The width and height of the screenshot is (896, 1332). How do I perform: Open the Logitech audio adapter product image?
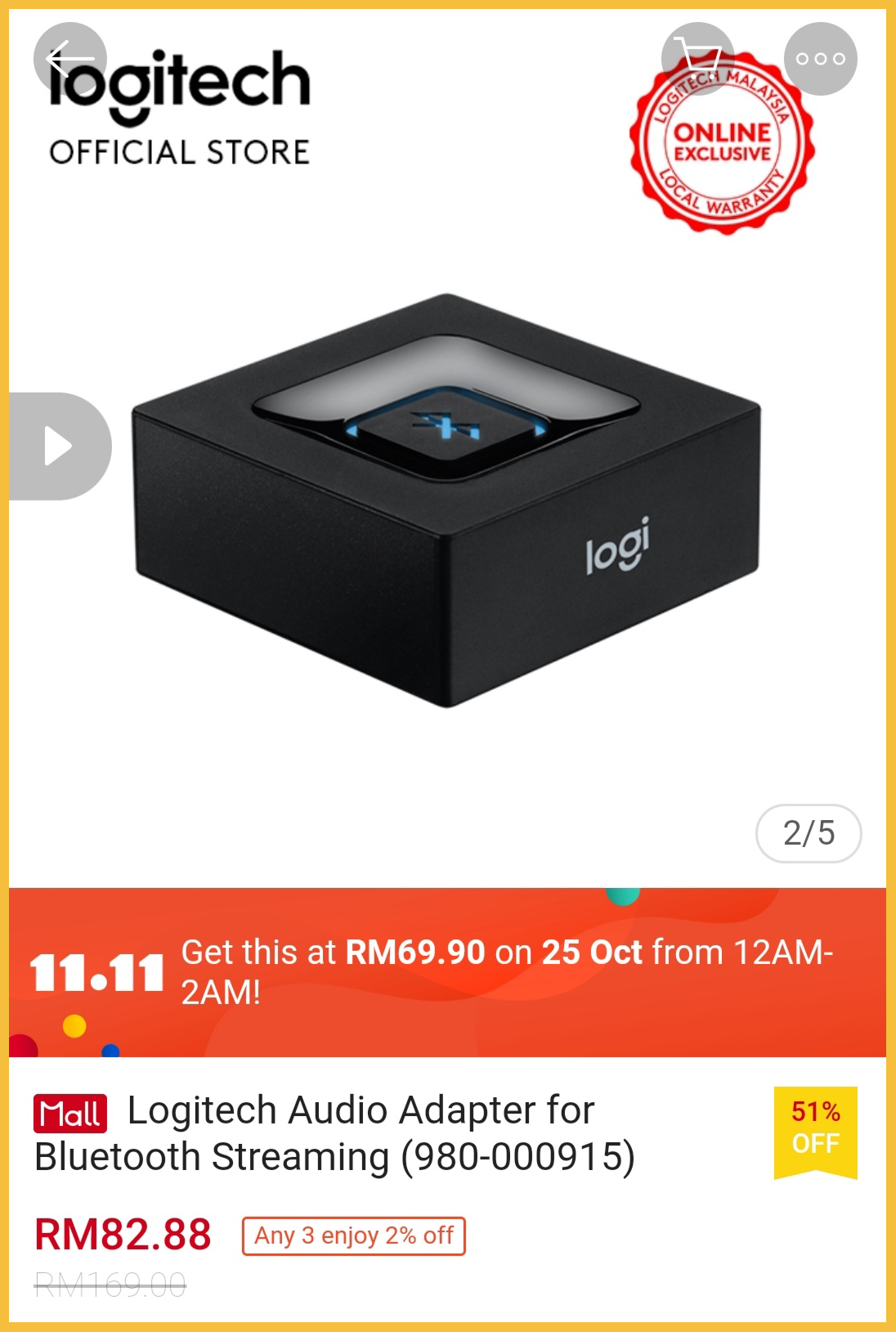447,500
